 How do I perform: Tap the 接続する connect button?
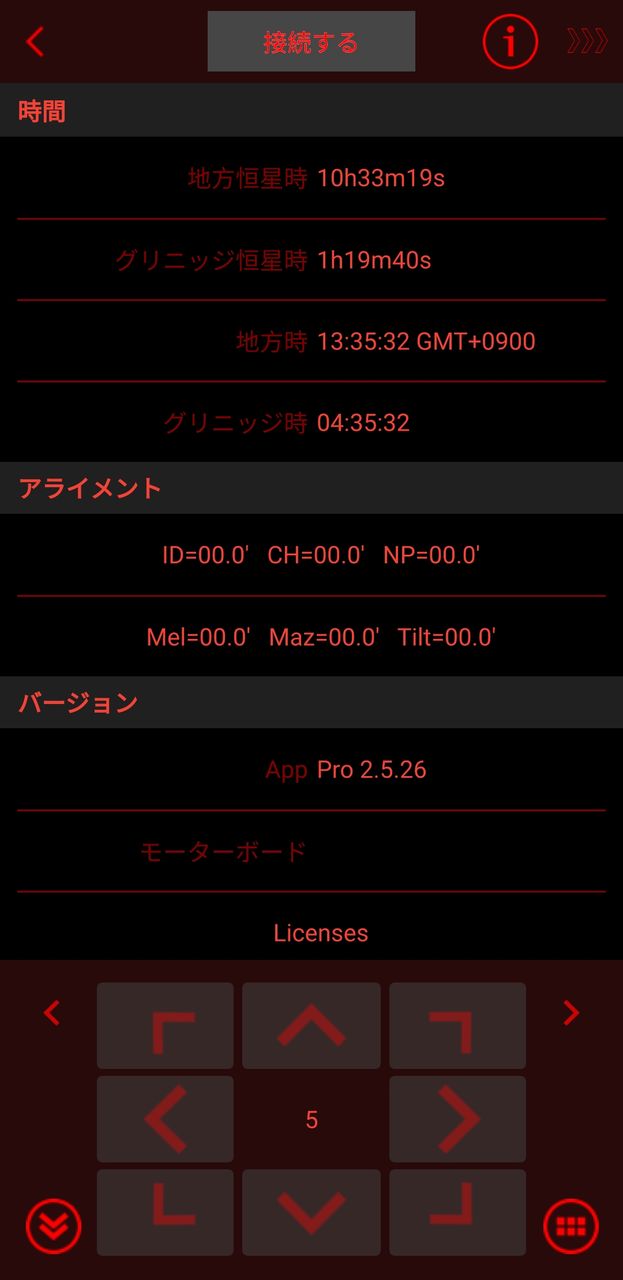311,42
